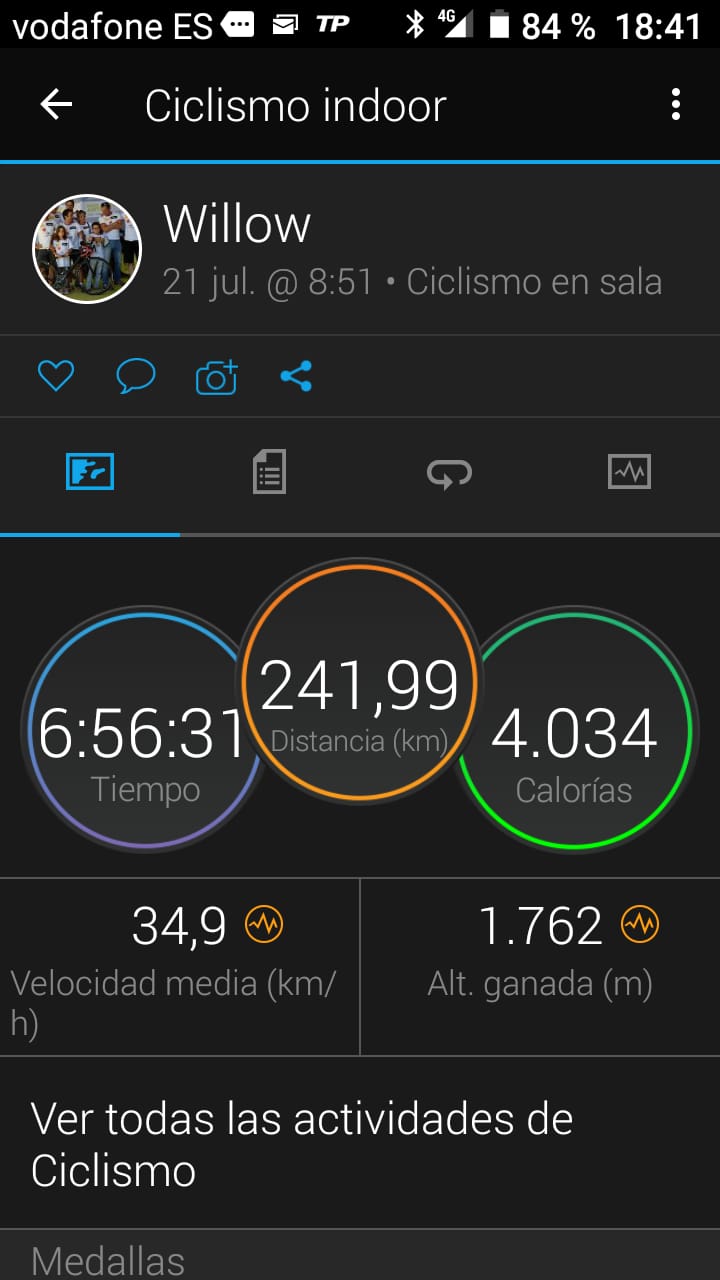Switch to the laps tab
Image resolution: width=720 pixels, height=1280 pixels.
[x=449, y=471]
